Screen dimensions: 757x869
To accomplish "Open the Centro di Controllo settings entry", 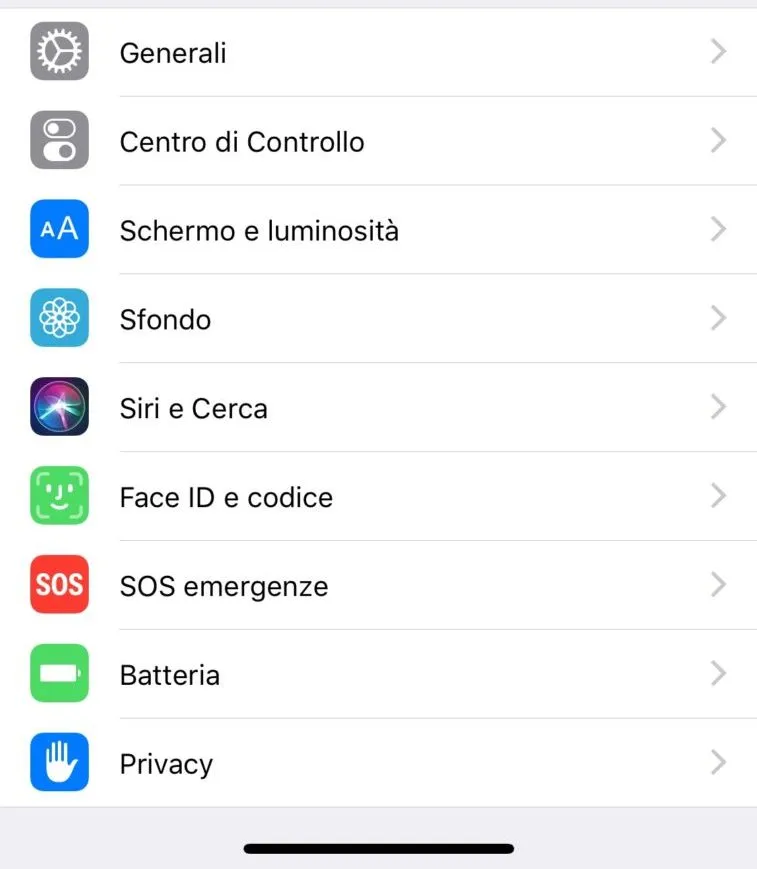I will (242, 141).
